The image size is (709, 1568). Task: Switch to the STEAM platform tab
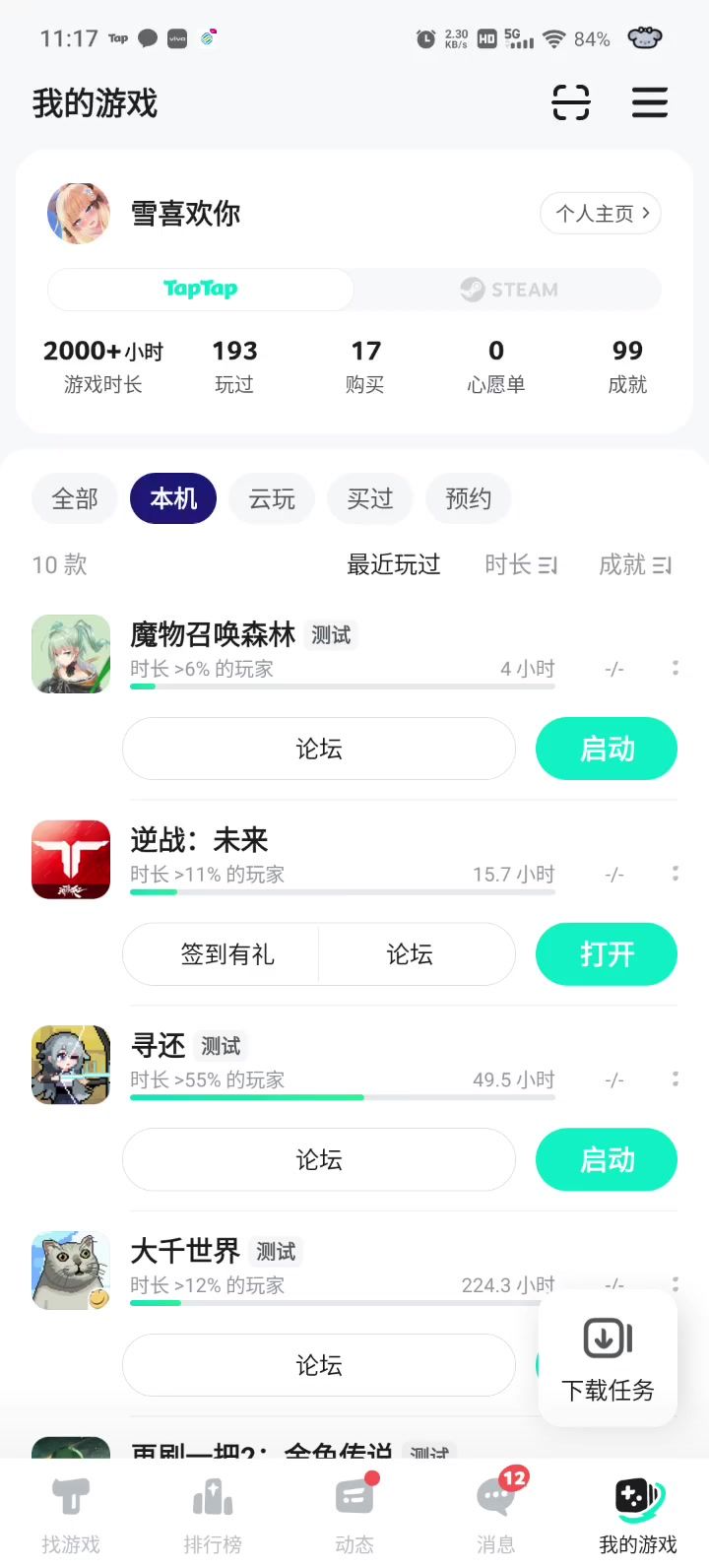click(x=508, y=290)
